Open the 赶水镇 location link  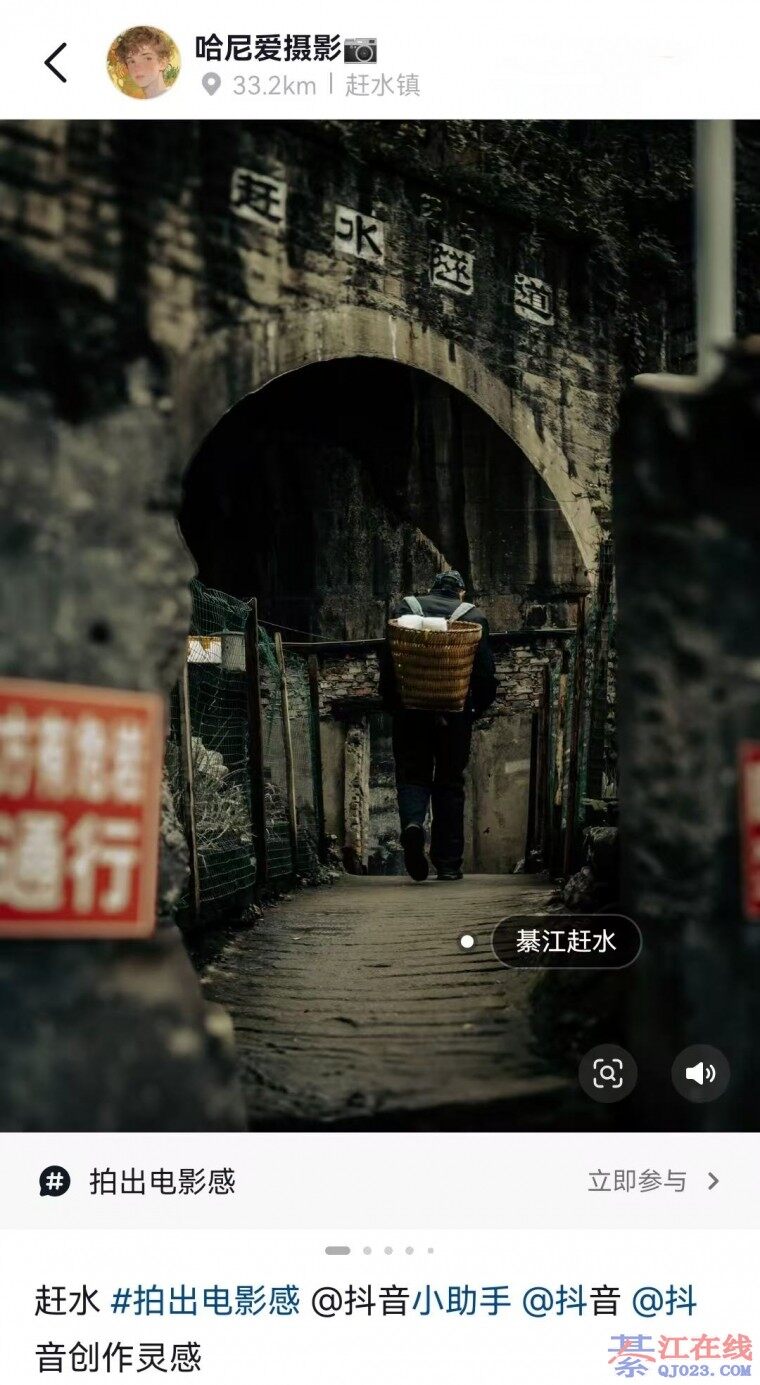(382, 85)
